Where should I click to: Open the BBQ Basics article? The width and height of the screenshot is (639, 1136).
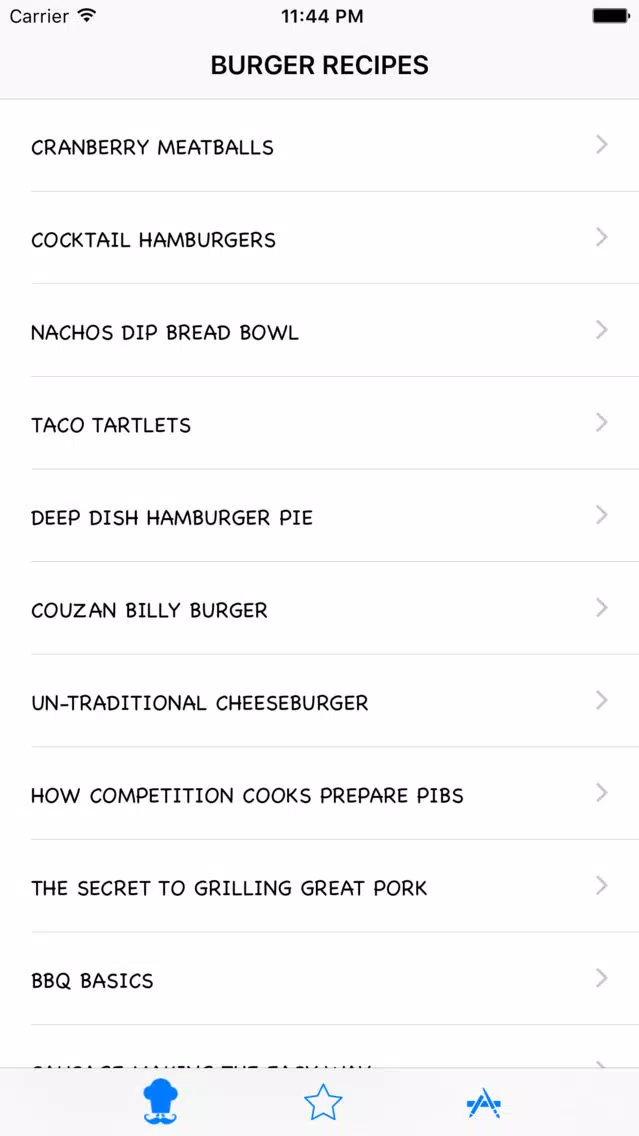click(x=320, y=980)
